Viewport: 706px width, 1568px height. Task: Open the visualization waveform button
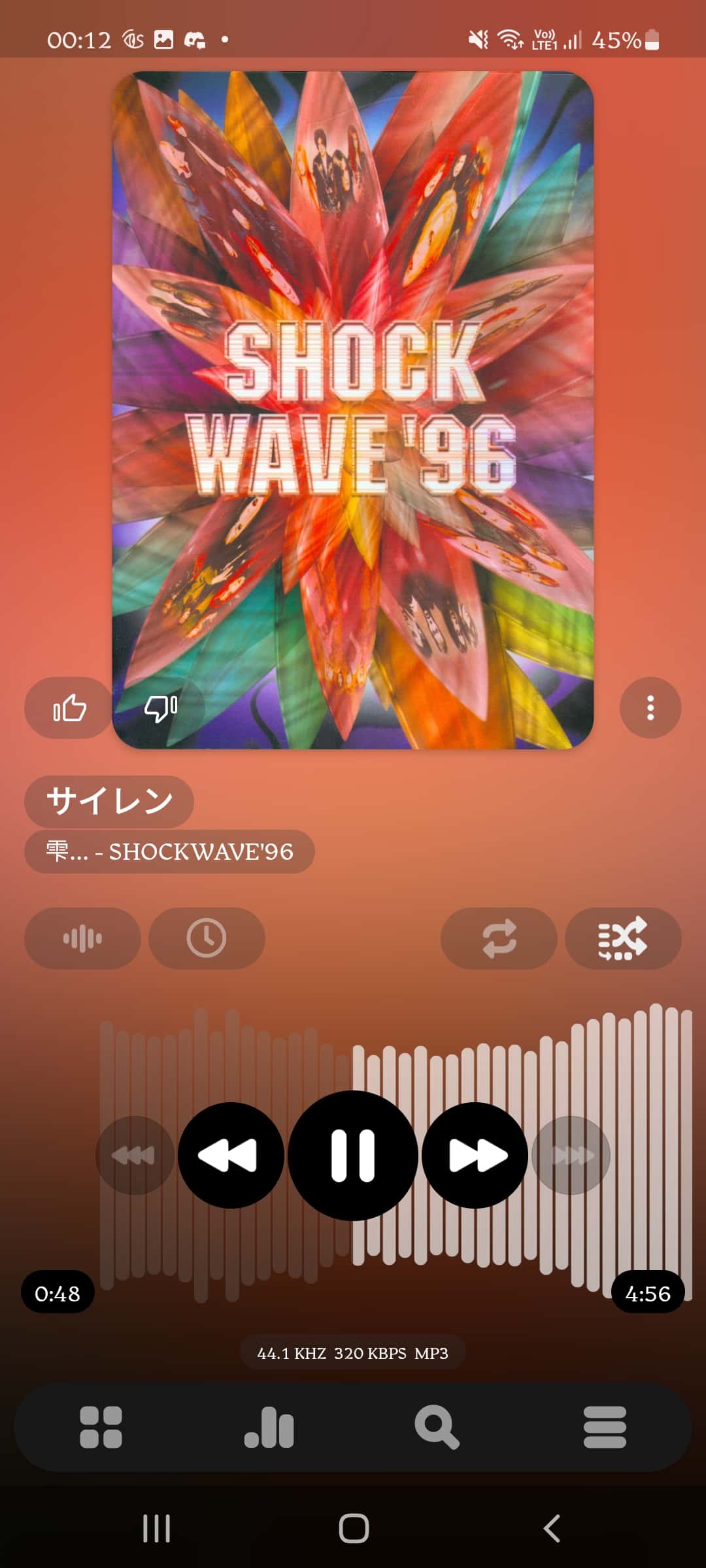[83, 938]
